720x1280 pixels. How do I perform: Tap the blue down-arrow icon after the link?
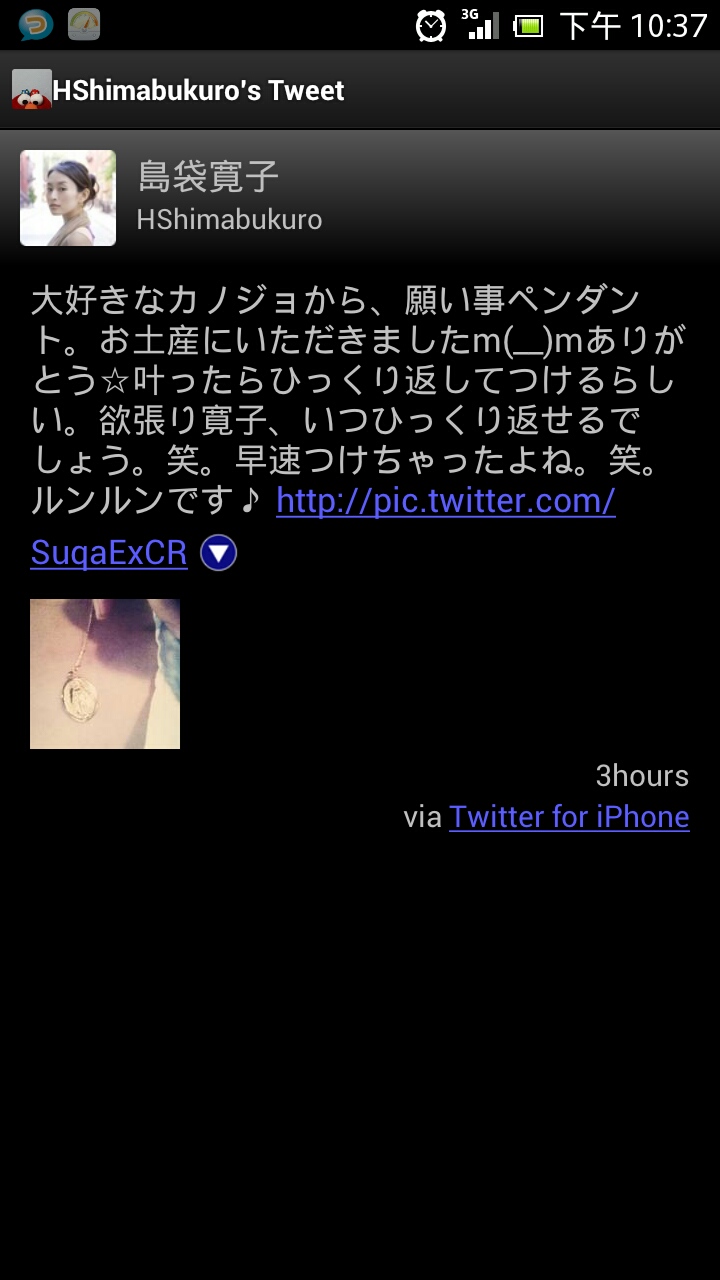tap(218, 553)
